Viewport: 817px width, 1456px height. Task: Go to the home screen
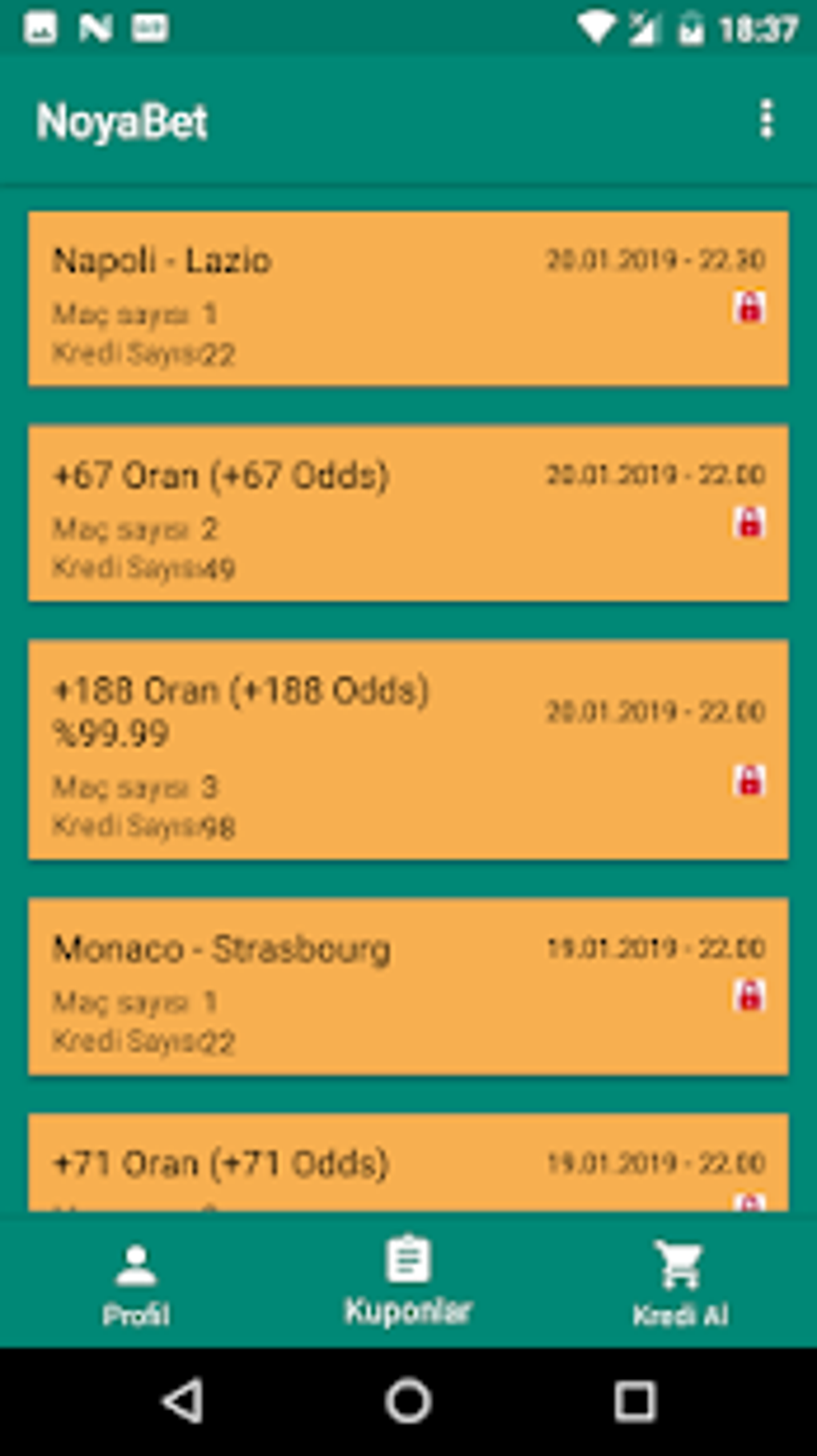click(x=408, y=1401)
